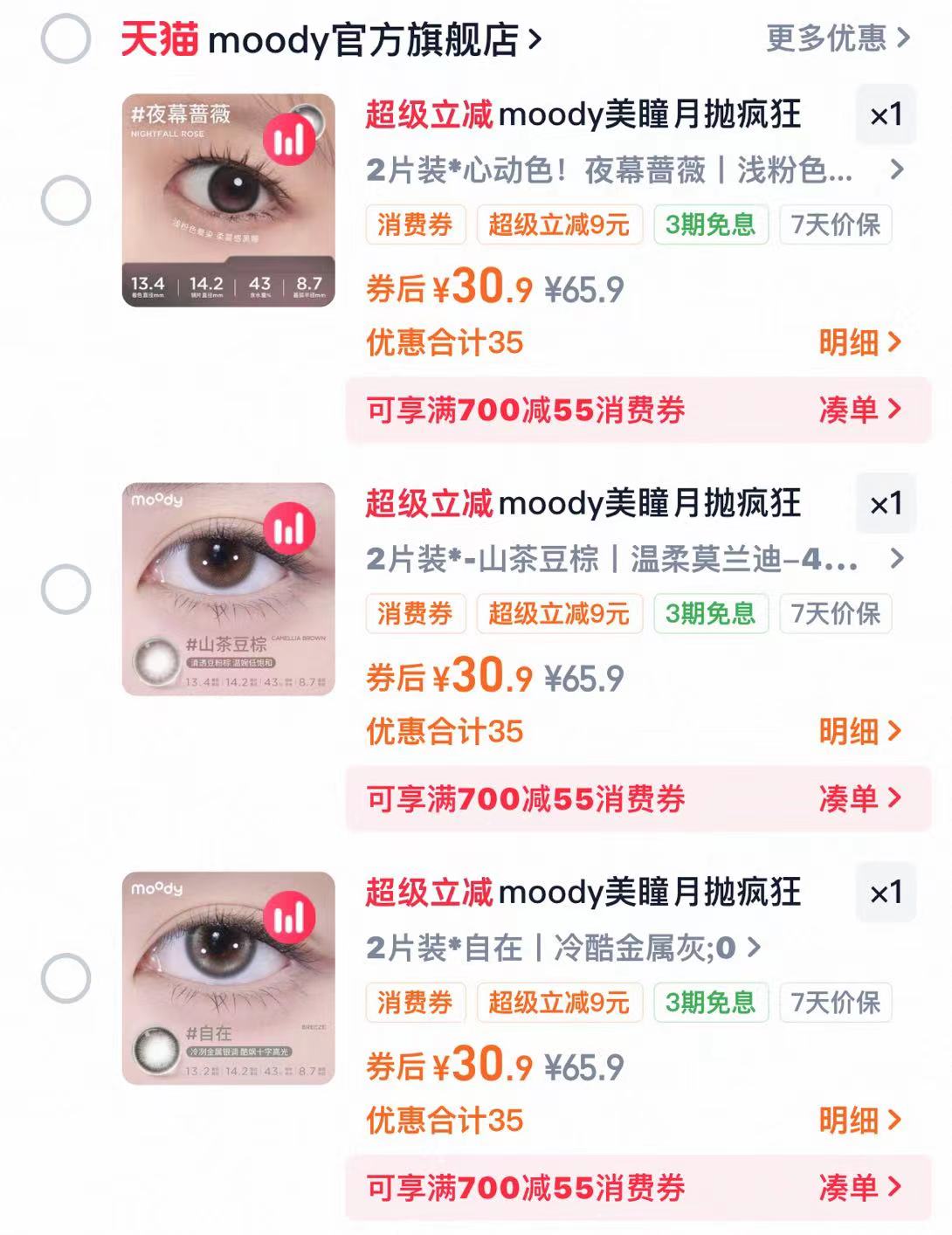Click the 超级立减 red label on item two
The image size is (952, 1235).
pyautogui.click(x=428, y=504)
